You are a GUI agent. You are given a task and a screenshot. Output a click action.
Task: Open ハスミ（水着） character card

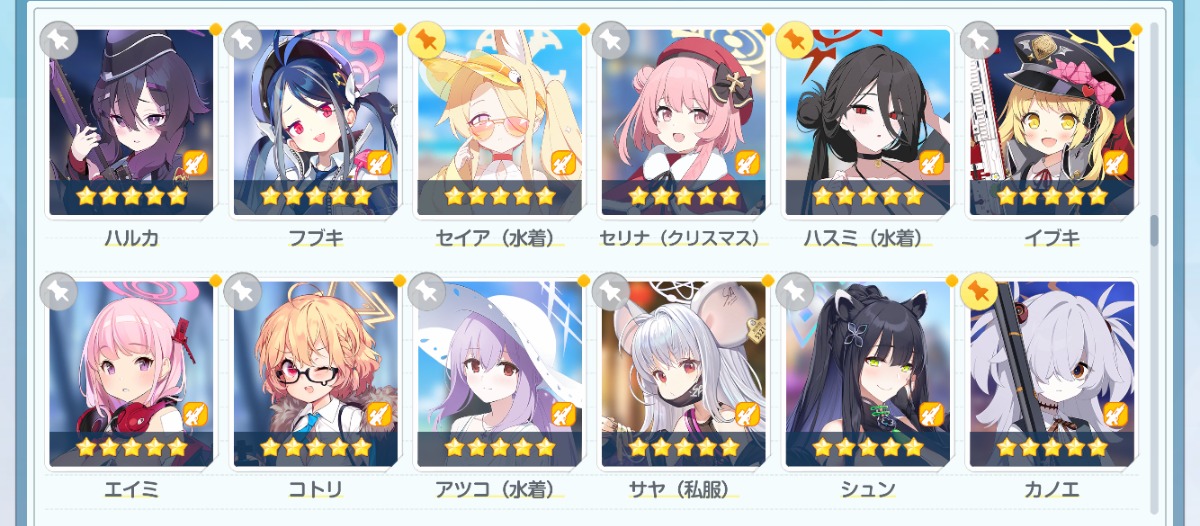[x=868, y=122]
